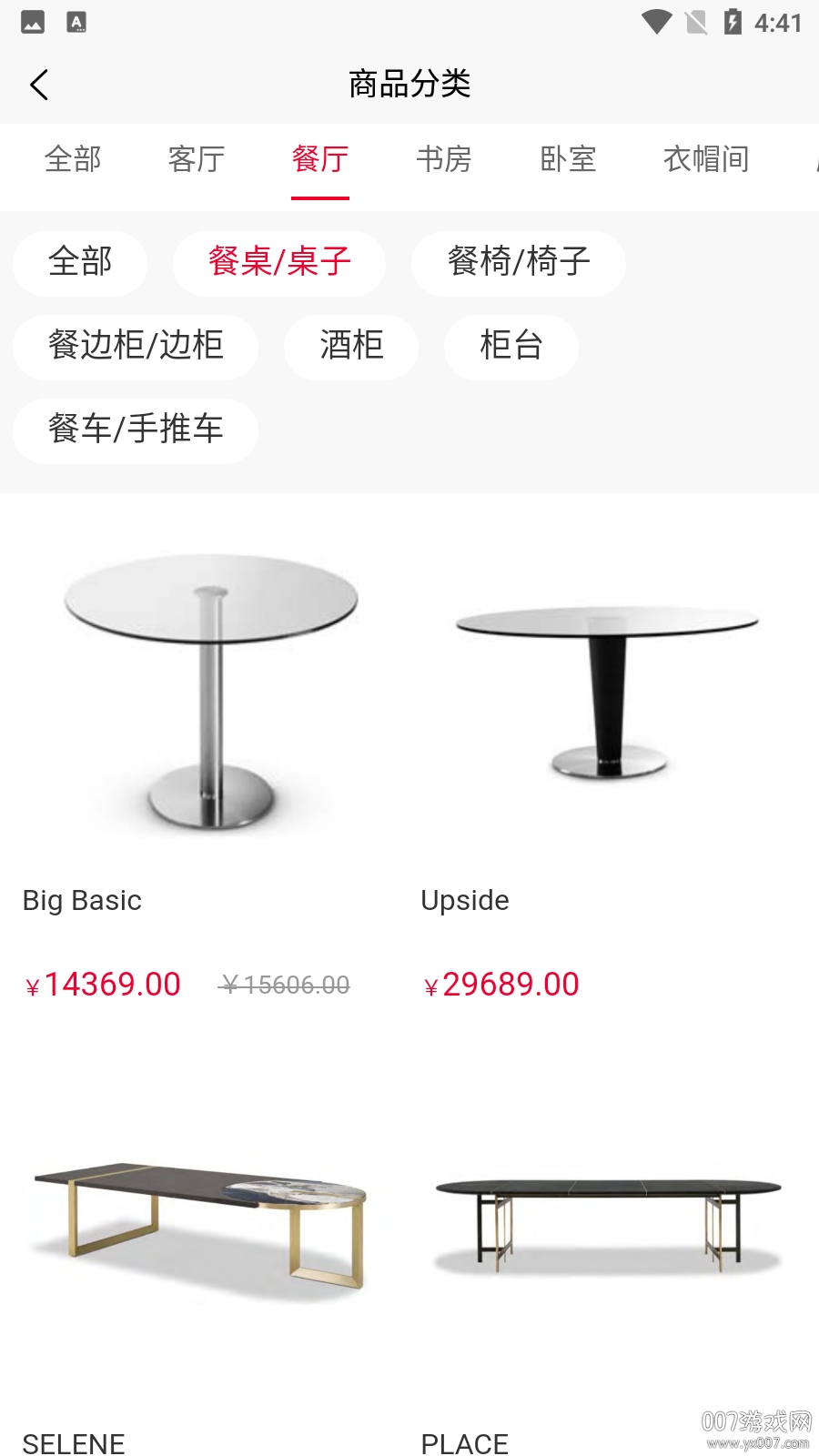Viewport: 819px width, 1456px height.
Task: Filter by 餐边柜/边柜
Action: point(136,346)
